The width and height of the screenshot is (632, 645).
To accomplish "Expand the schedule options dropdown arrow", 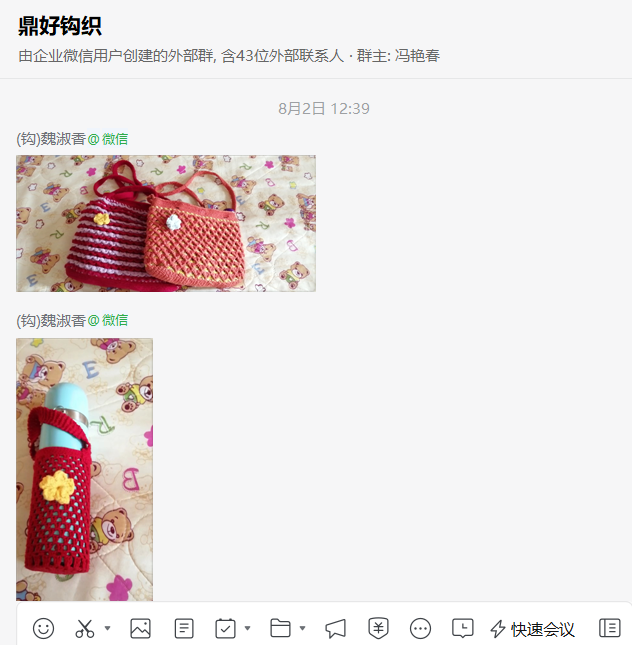I will point(247,628).
